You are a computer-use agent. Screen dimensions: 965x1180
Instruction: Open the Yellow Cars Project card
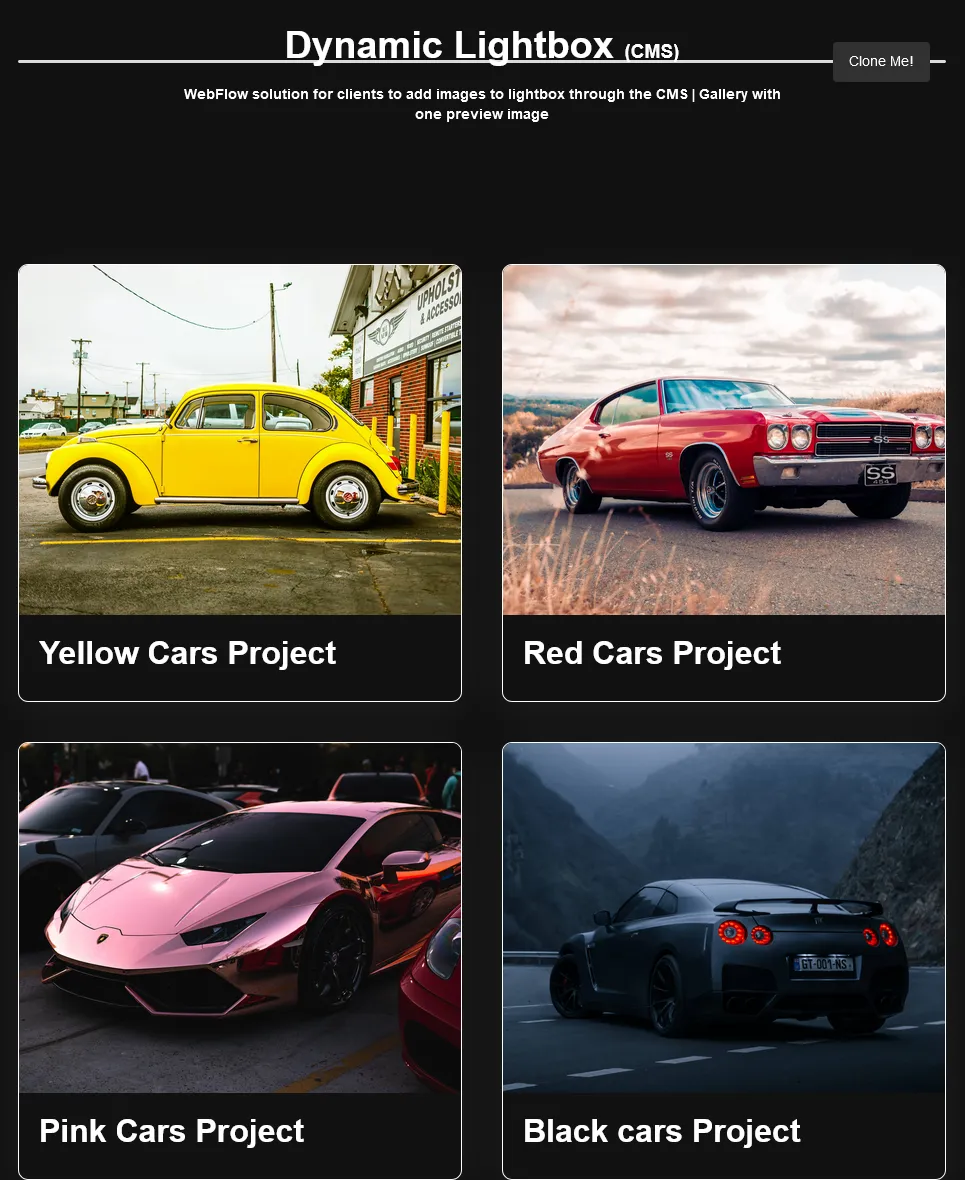[239, 482]
